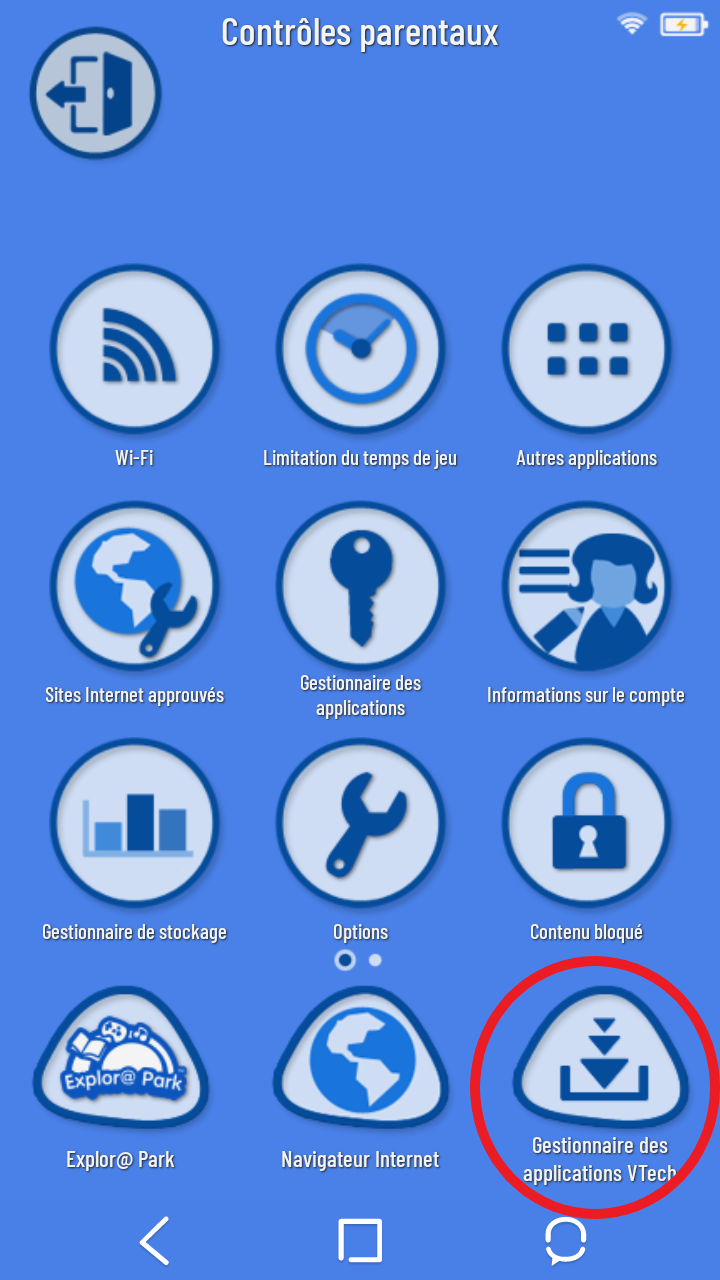Screen dimensions: 720x1280
Task: View Informations sur le compte
Action: (587, 586)
